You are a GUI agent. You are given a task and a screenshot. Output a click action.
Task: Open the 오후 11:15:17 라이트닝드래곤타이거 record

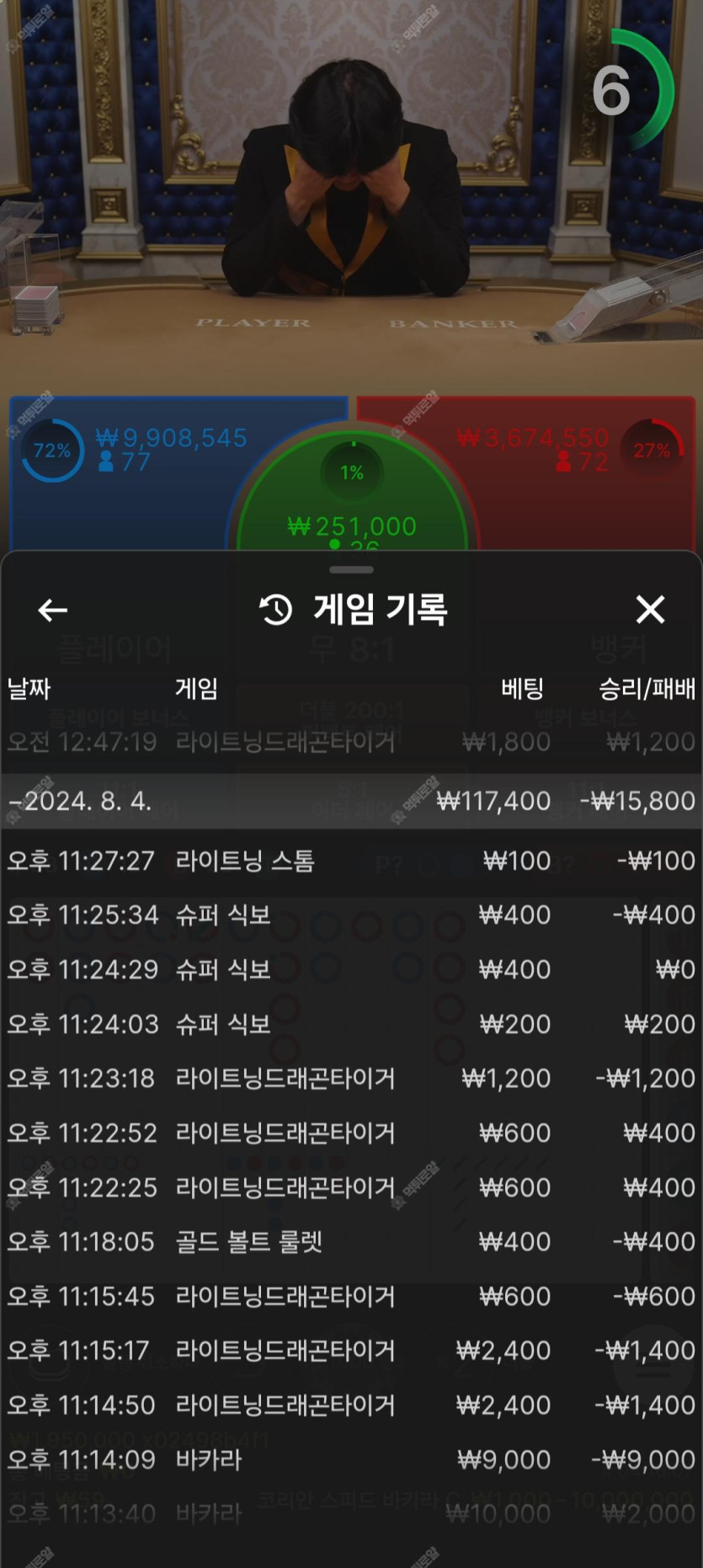coord(351,1351)
